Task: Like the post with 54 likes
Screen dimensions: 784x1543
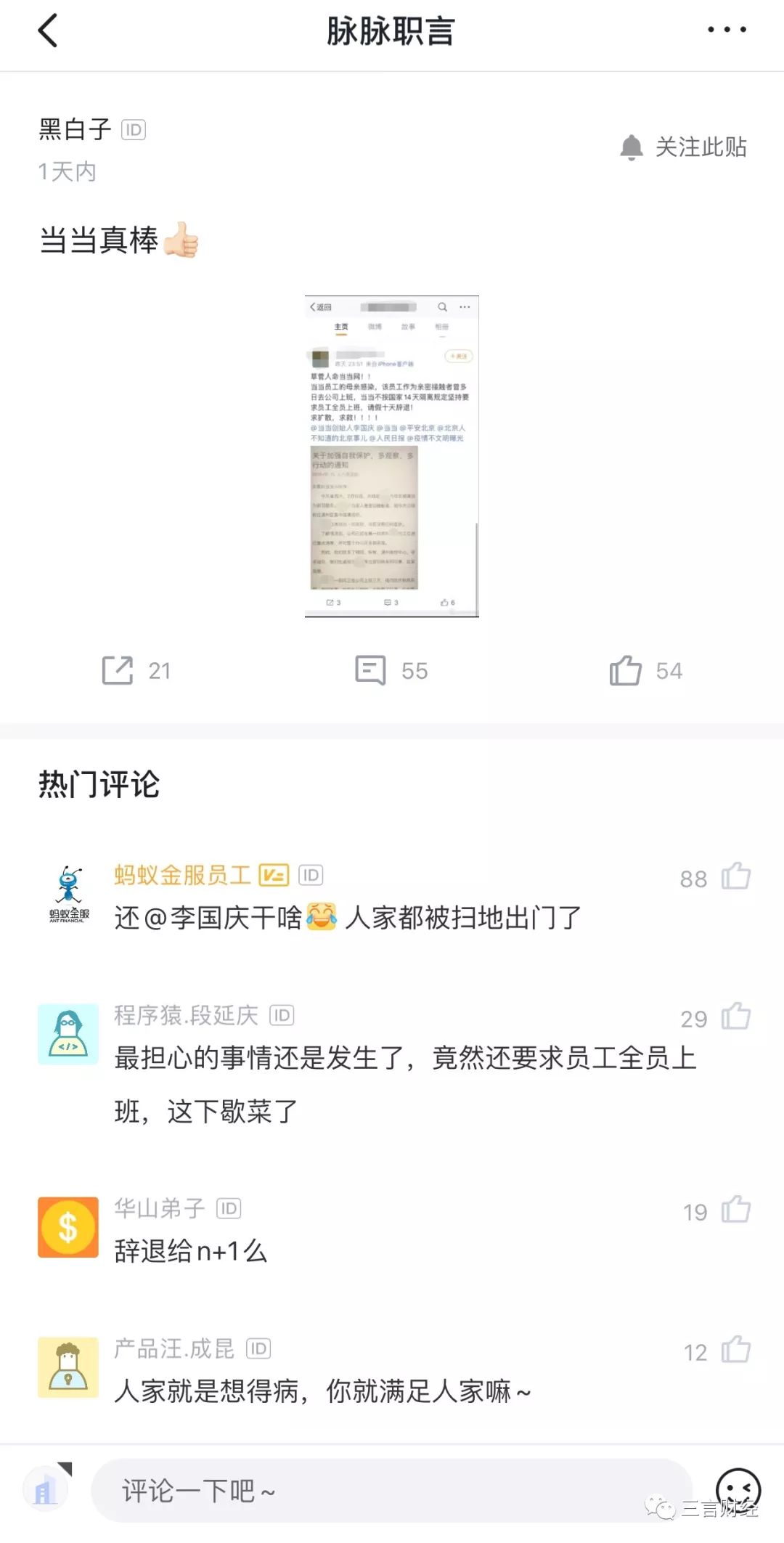Action: tap(626, 670)
